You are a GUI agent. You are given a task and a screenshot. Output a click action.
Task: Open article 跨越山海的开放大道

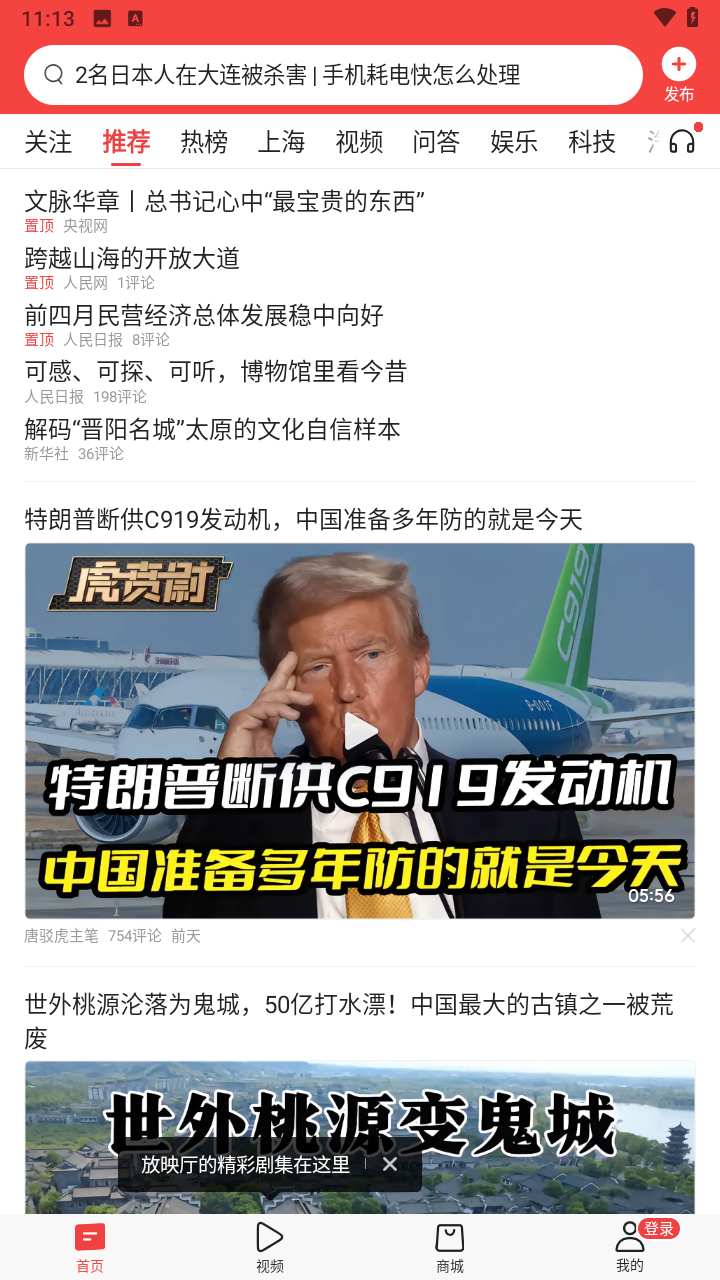point(132,259)
